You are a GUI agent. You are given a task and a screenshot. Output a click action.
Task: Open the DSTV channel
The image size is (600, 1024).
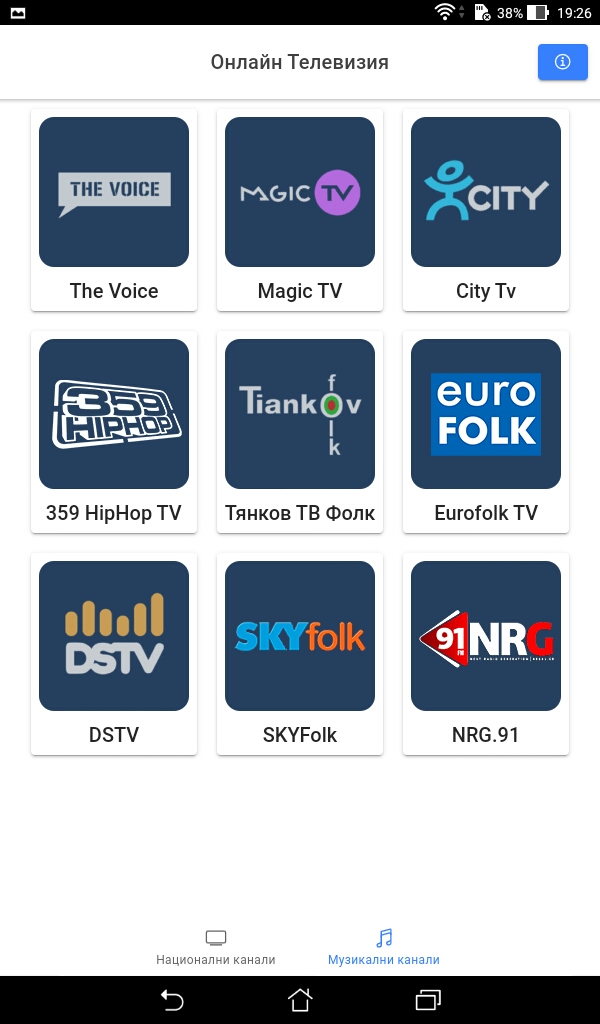[x=114, y=654]
